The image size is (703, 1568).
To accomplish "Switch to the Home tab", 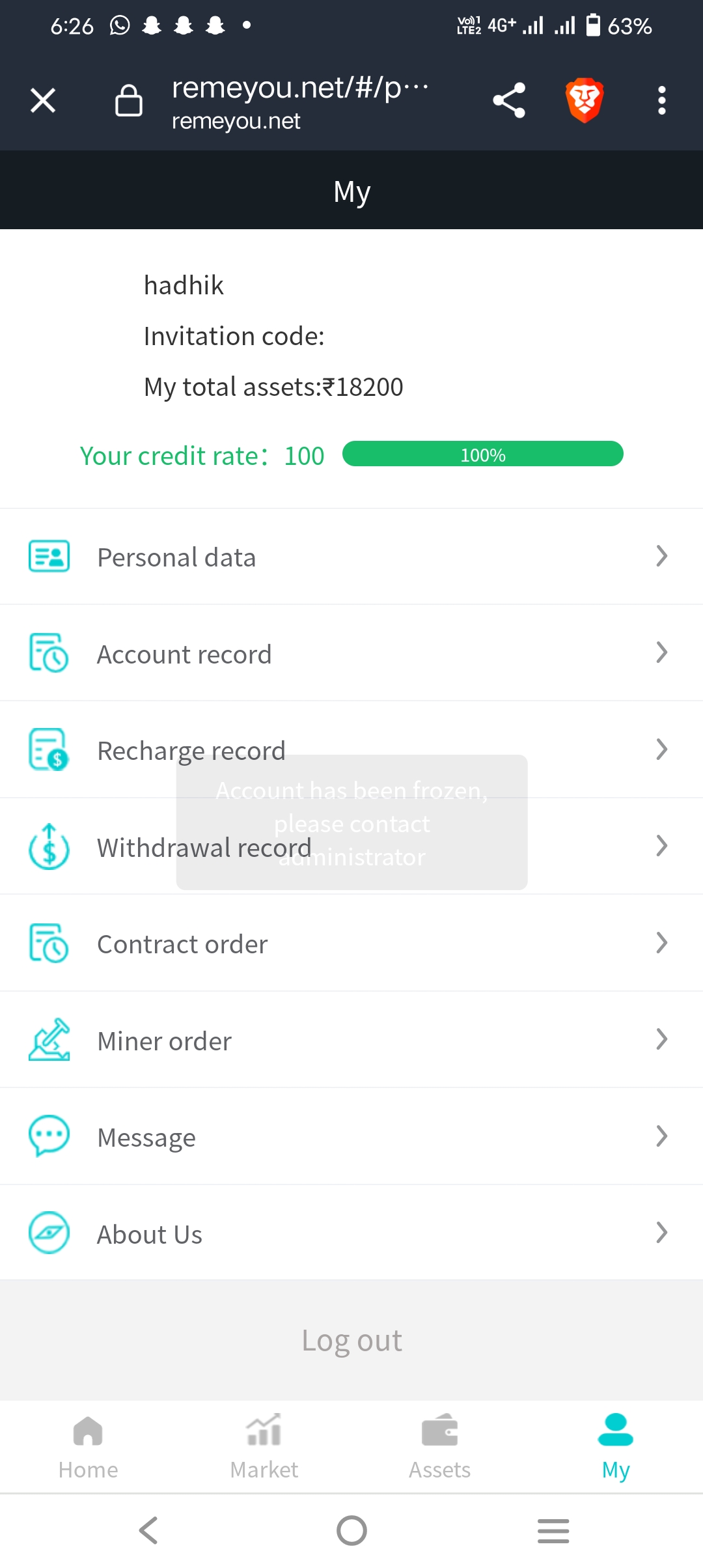I will (88, 1446).
